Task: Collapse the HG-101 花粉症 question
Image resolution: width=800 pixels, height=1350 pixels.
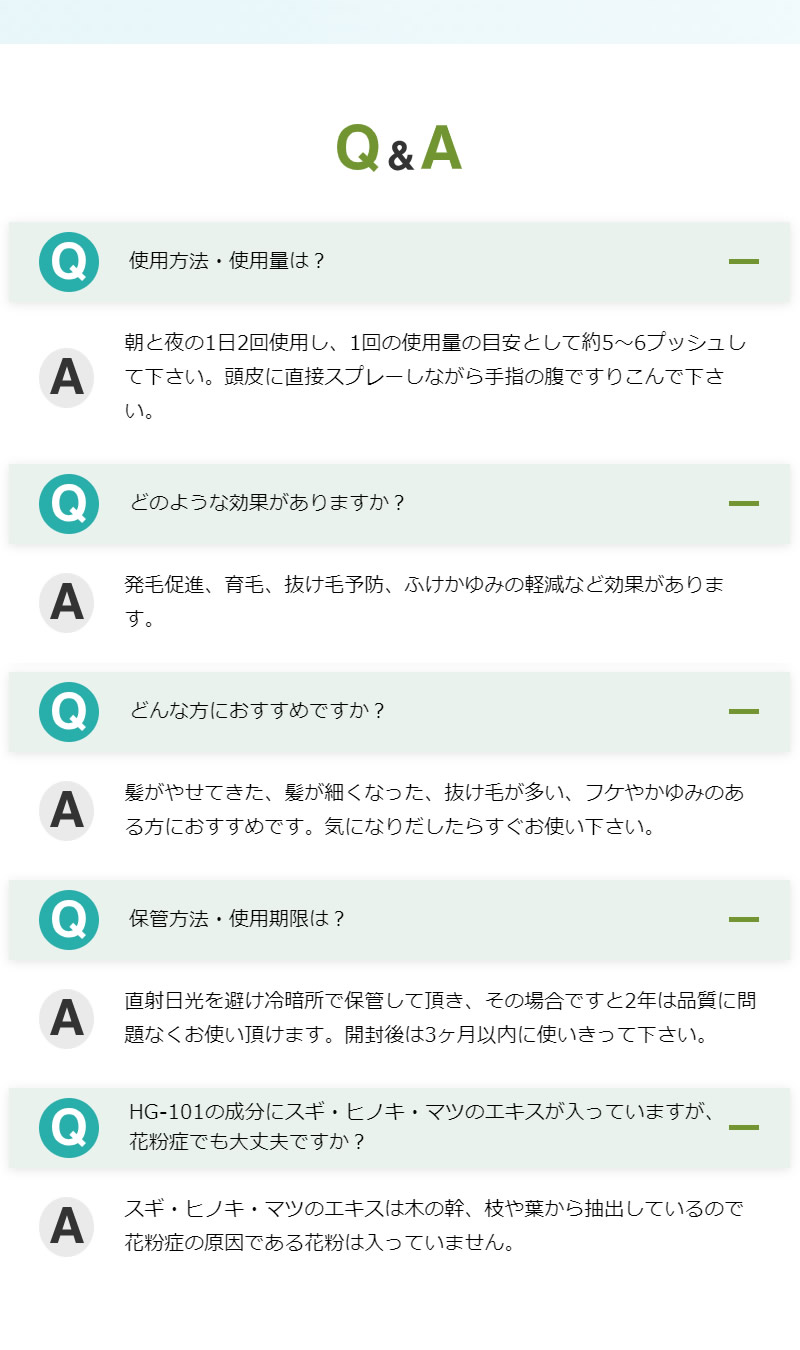Action: pos(743,1127)
